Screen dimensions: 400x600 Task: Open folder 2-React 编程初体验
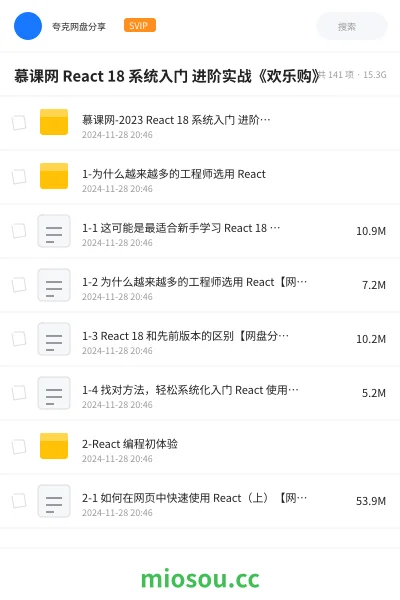pos(200,447)
